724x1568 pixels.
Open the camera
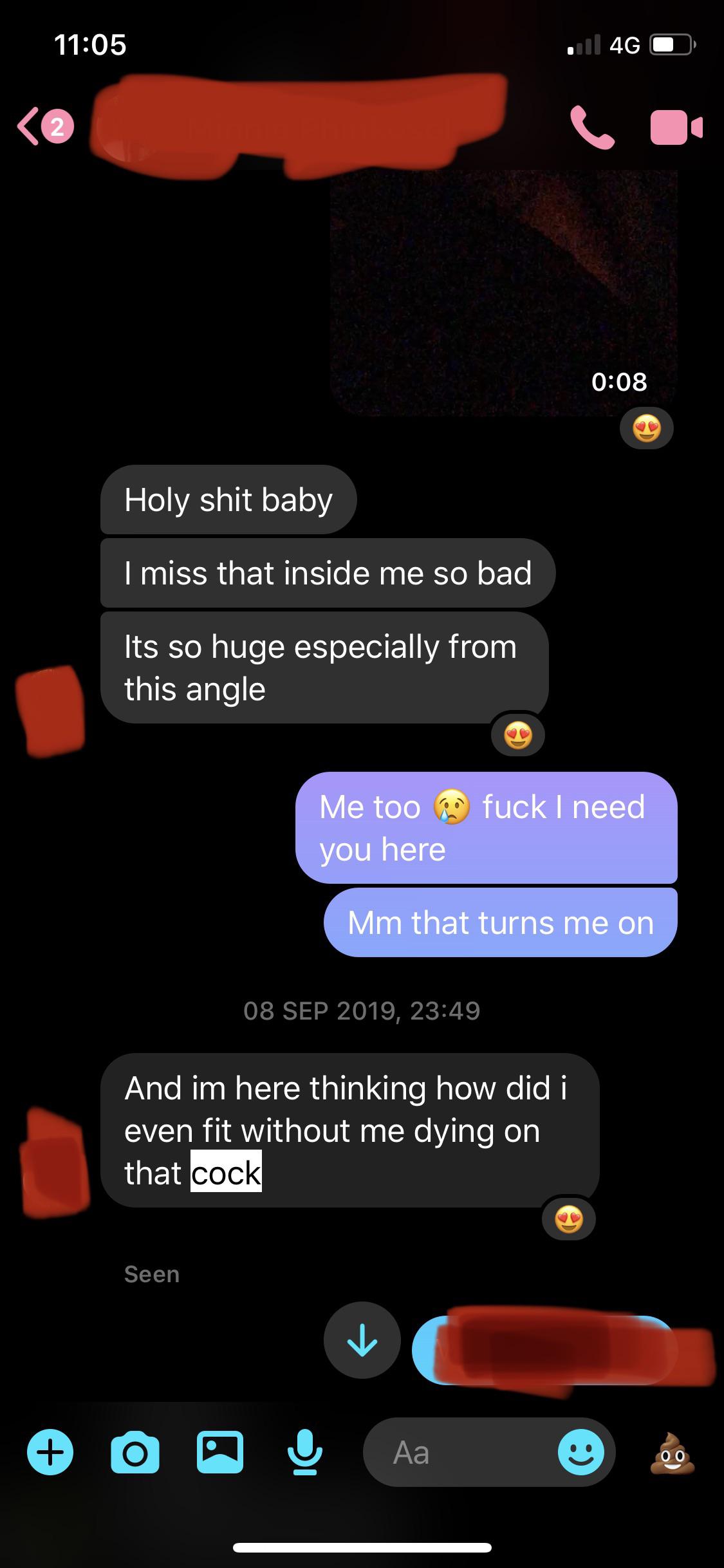click(x=135, y=1452)
